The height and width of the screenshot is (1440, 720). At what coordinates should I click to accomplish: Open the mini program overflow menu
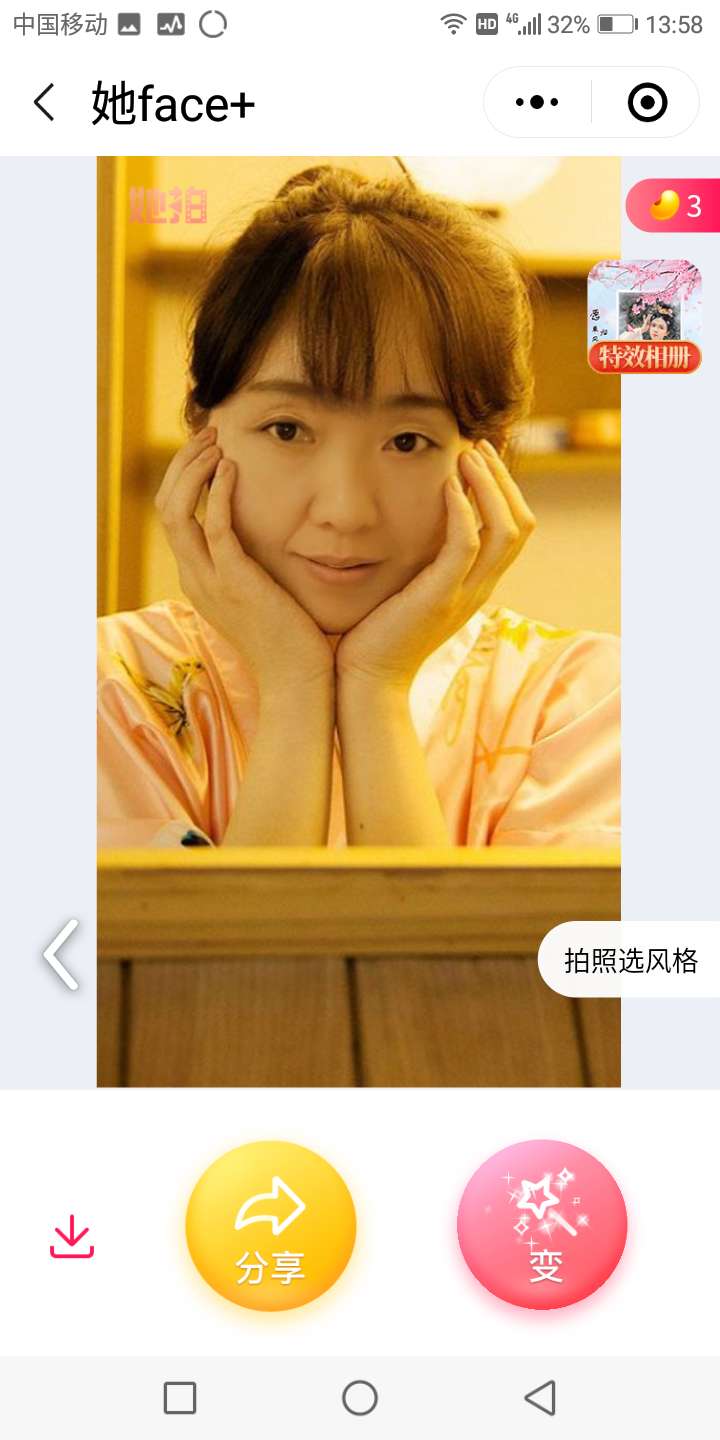click(x=537, y=102)
